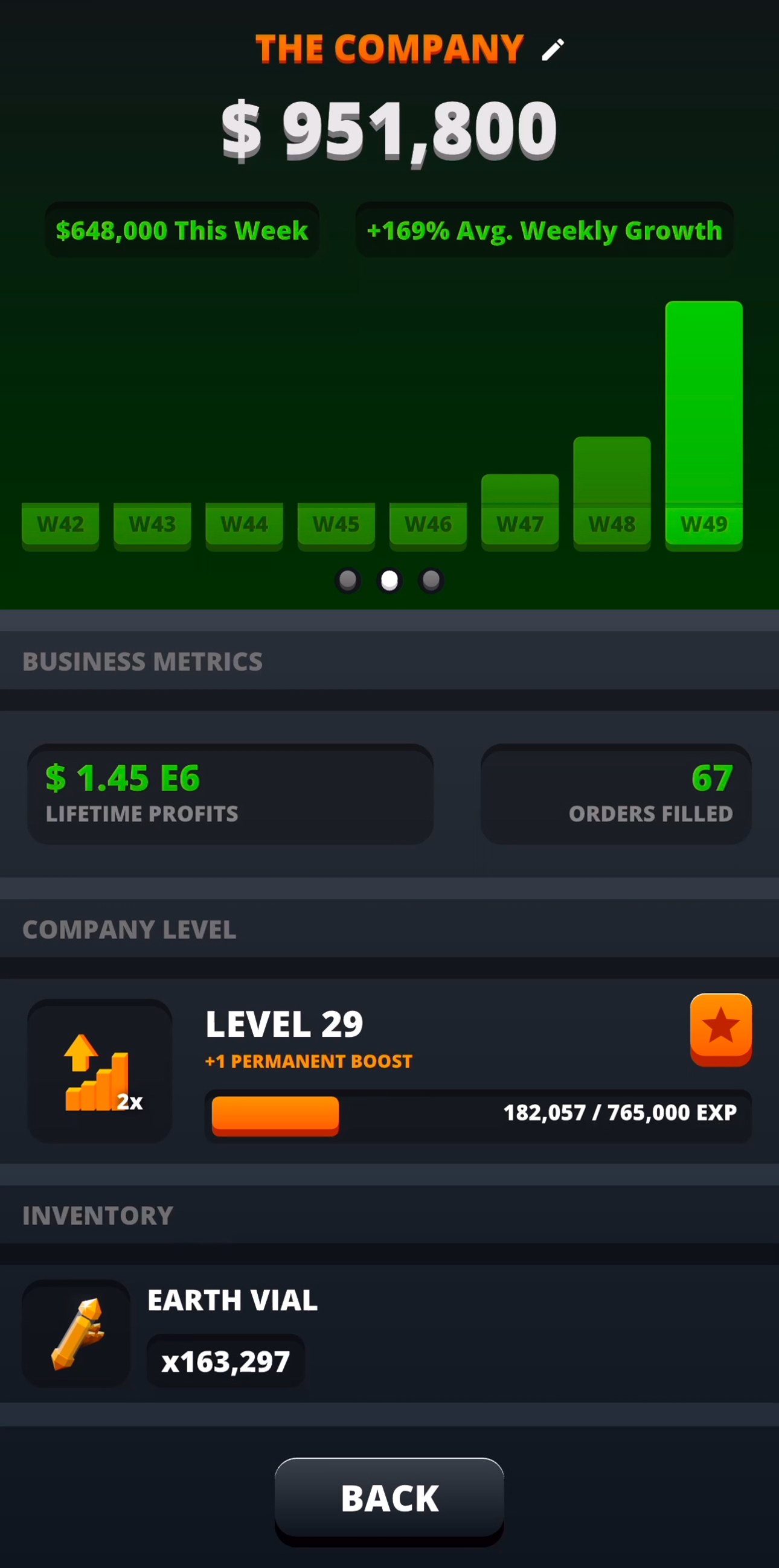Viewport: 779px width, 1568px height.
Task: Expand the BUSINESS METRICS section
Action: (x=143, y=661)
